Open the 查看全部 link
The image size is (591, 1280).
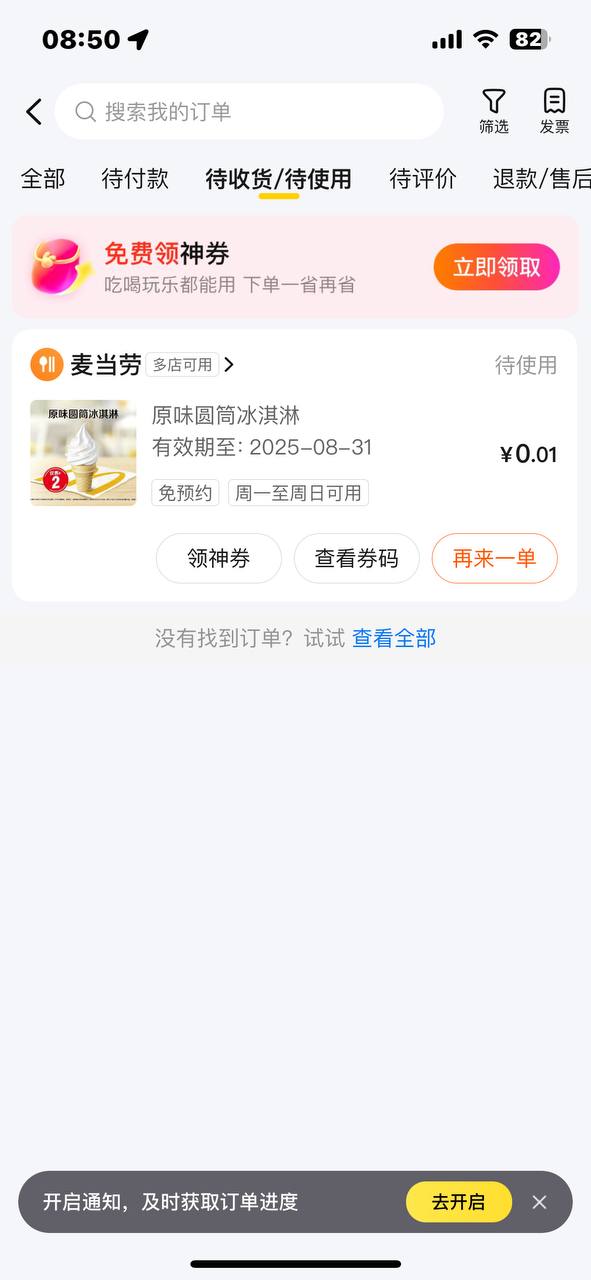pos(394,638)
